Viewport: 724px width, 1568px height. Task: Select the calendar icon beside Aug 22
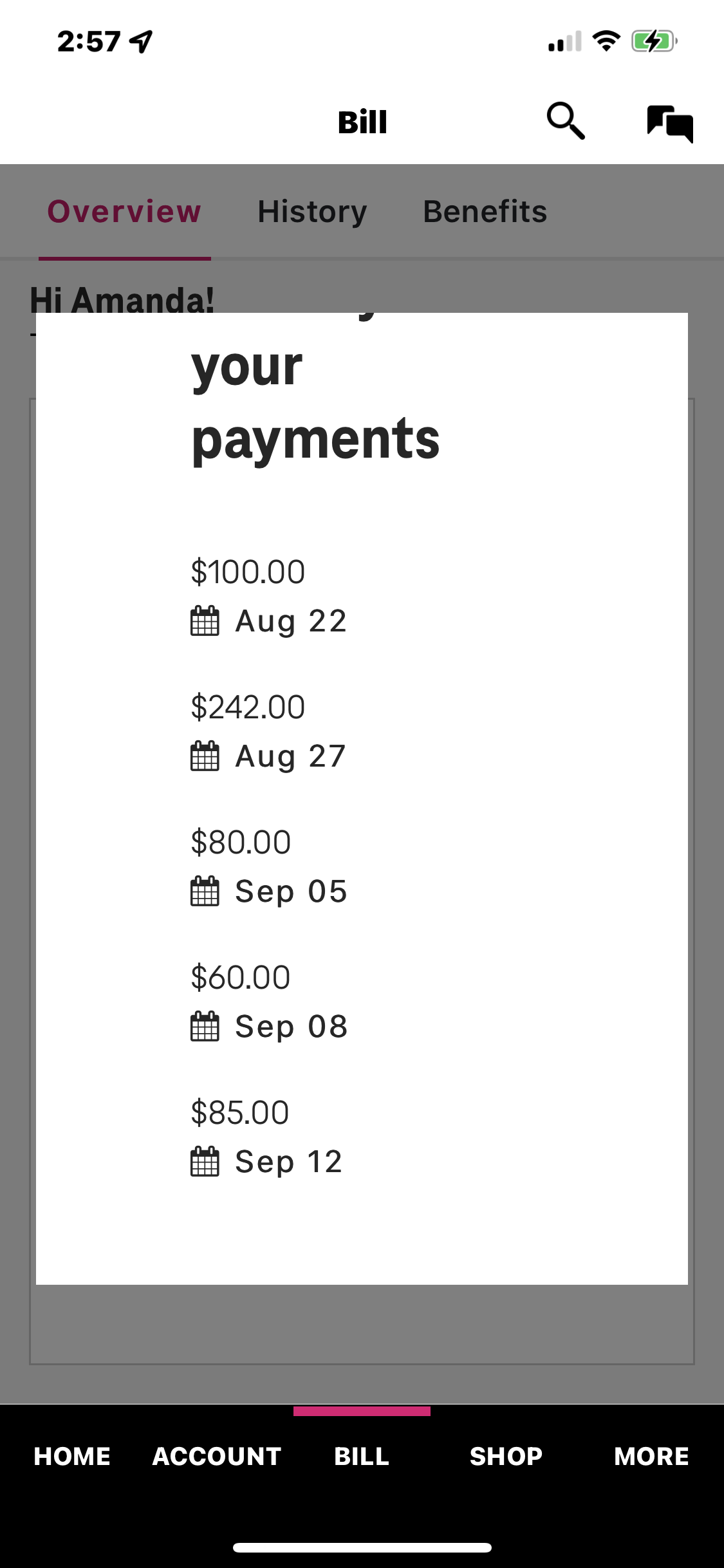[204, 621]
